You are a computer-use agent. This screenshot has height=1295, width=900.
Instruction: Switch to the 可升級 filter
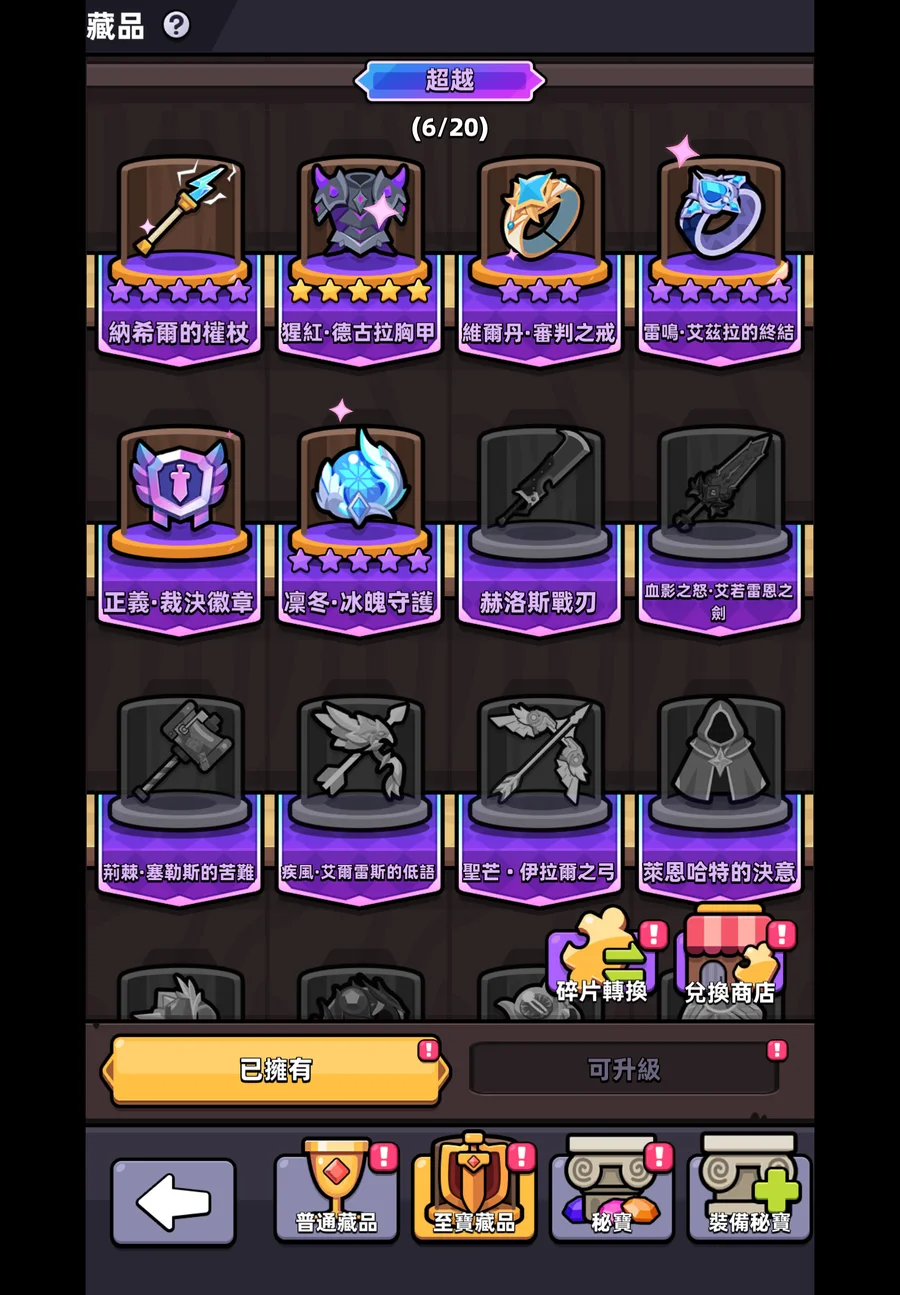pos(624,1069)
